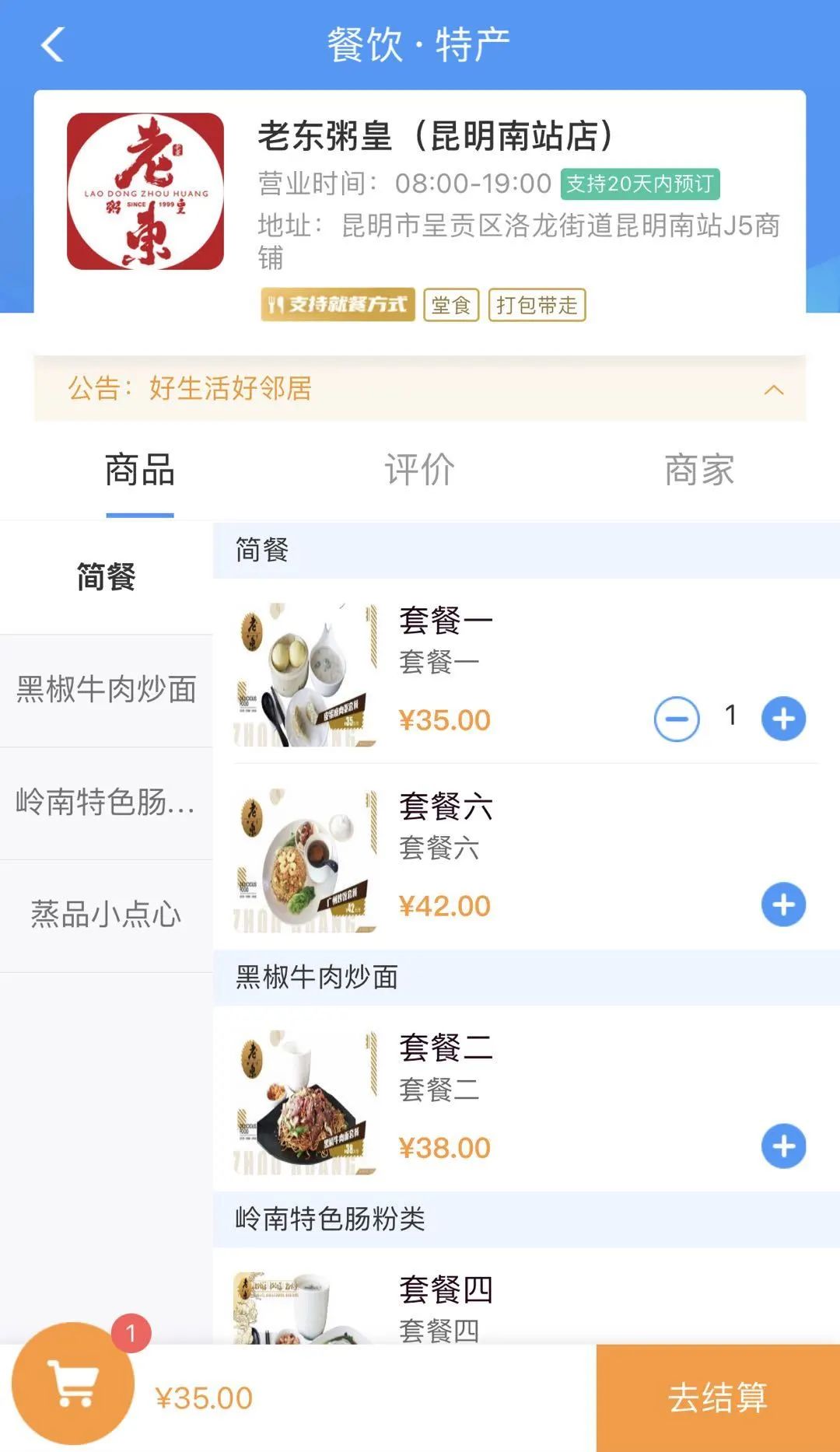Switch to the 商家 tab

[x=698, y=471]
